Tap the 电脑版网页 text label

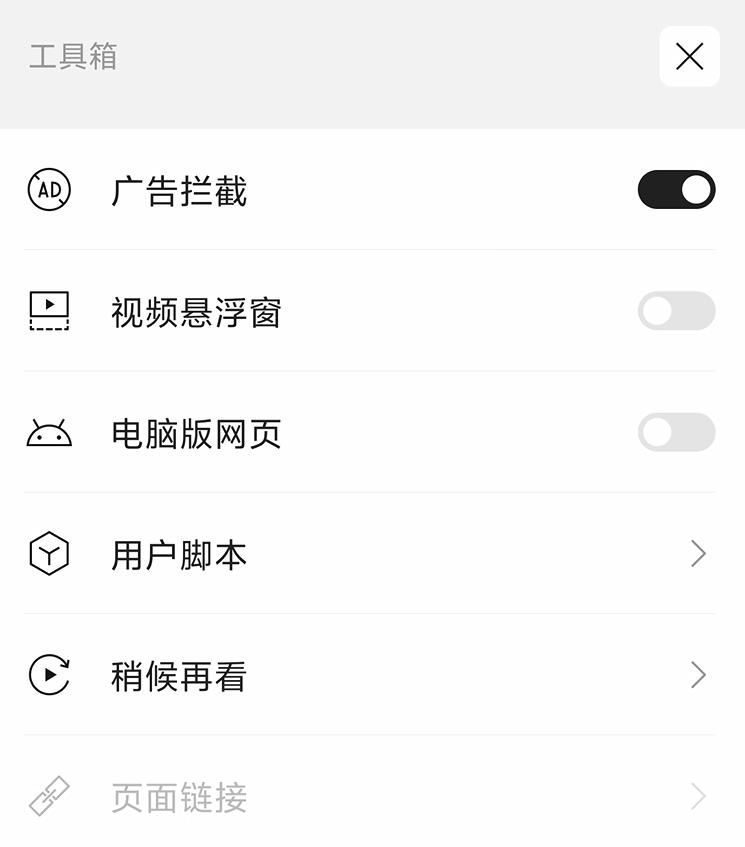(196, 433)
